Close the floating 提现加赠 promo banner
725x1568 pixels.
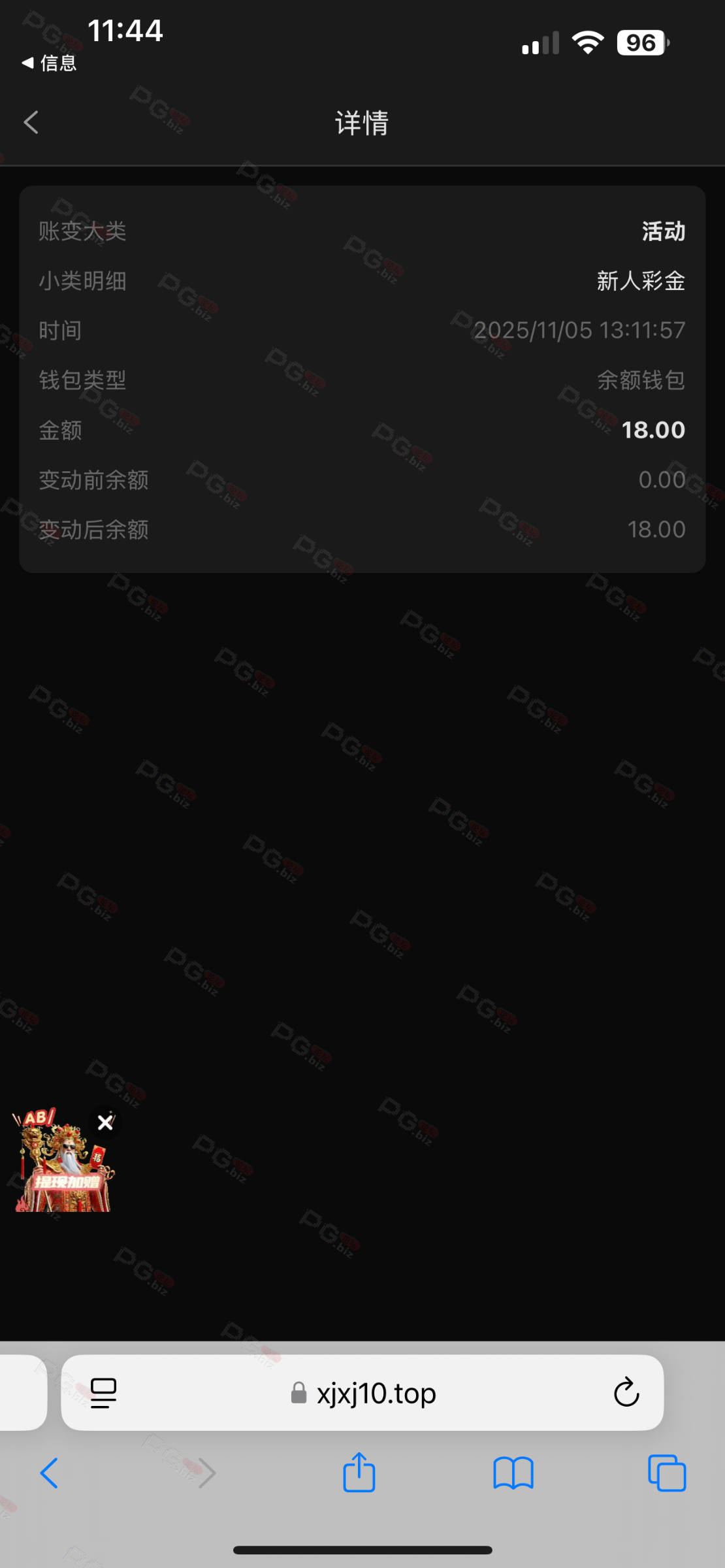click(105, 1122)
